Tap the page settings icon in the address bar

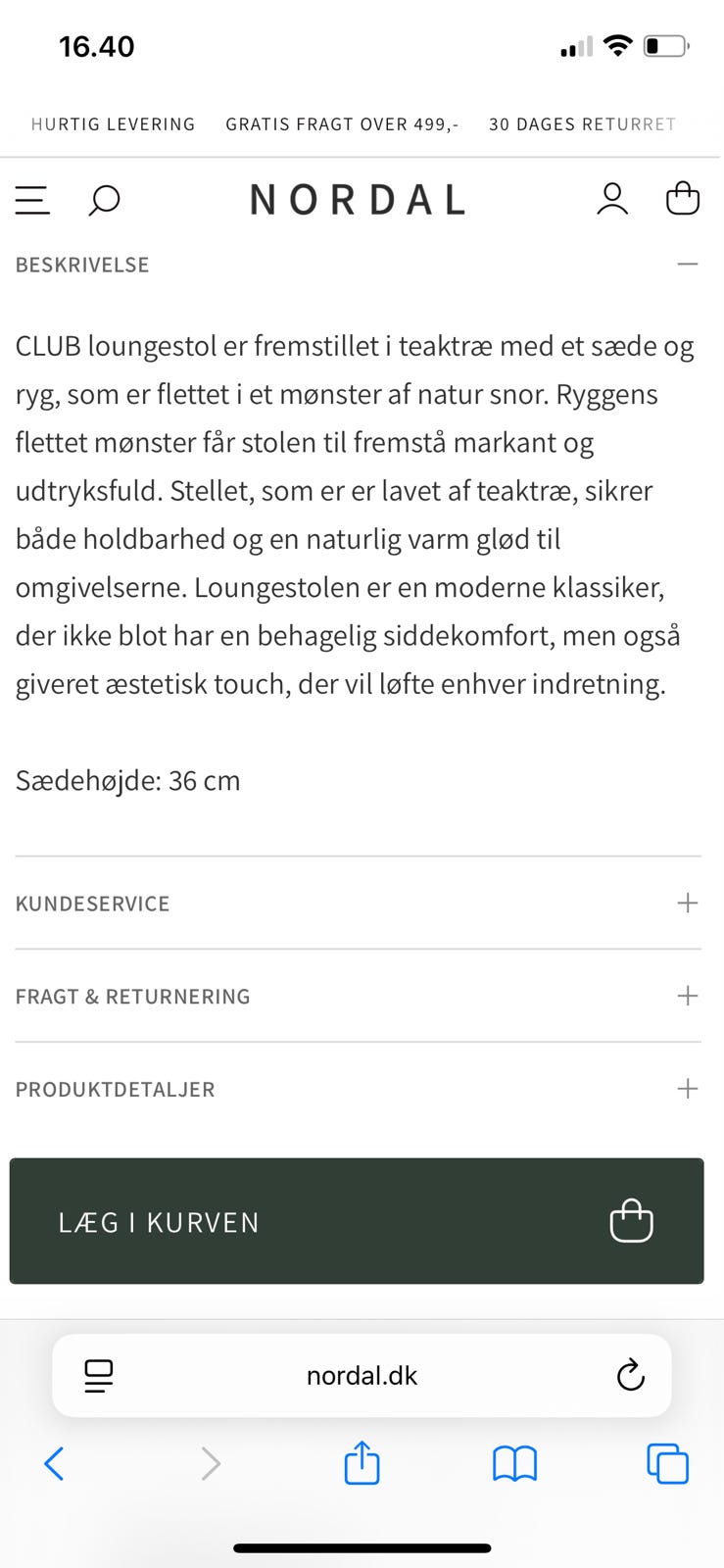coord(98,1375)
